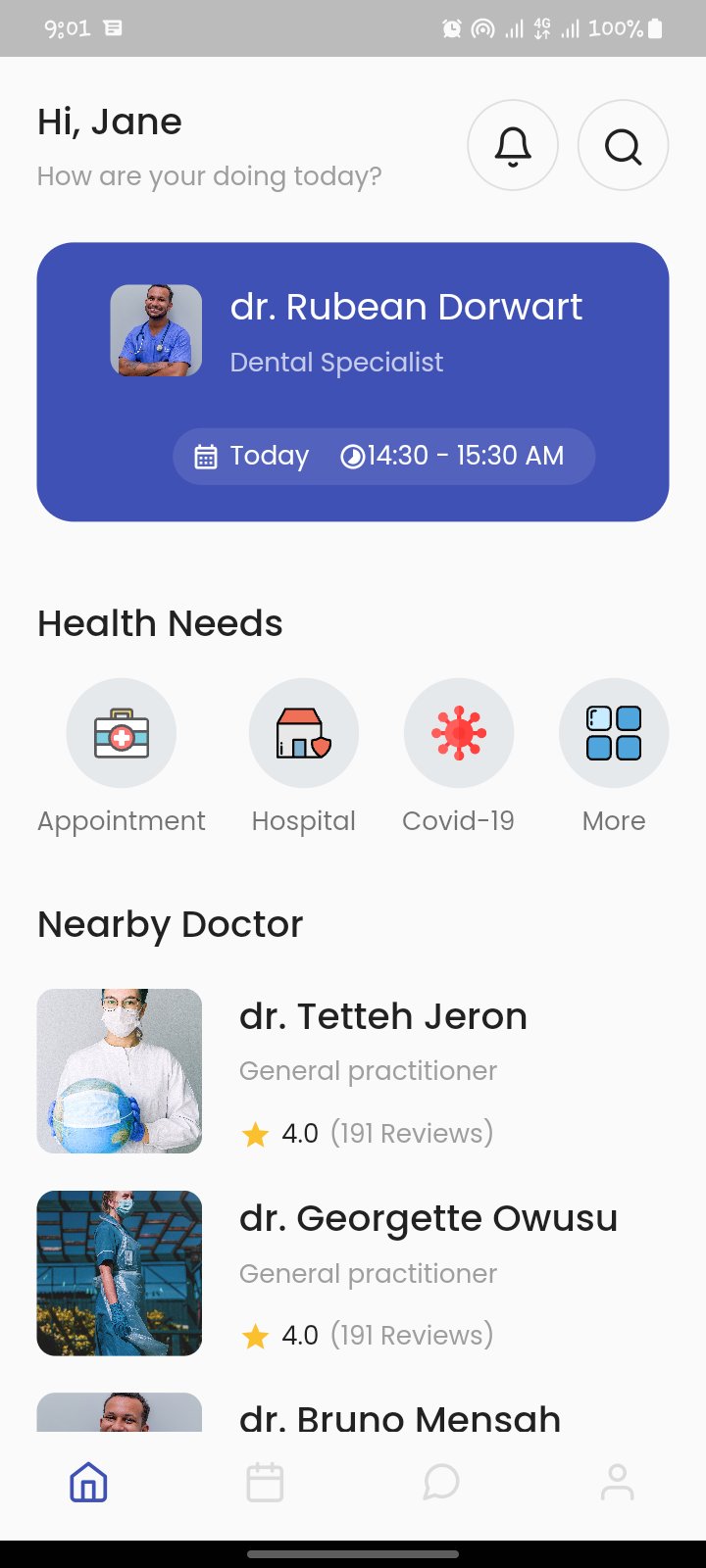Screen dimensions: 706x1568
Task: Open the notifications bell
Action: (513, 145)
